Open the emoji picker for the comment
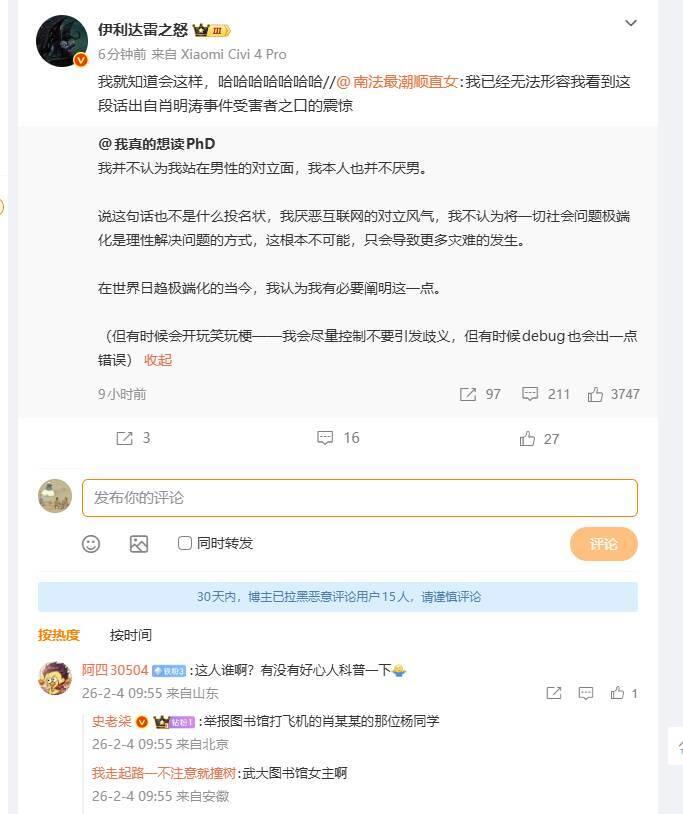Screen dimensions: 683x814 91,543
